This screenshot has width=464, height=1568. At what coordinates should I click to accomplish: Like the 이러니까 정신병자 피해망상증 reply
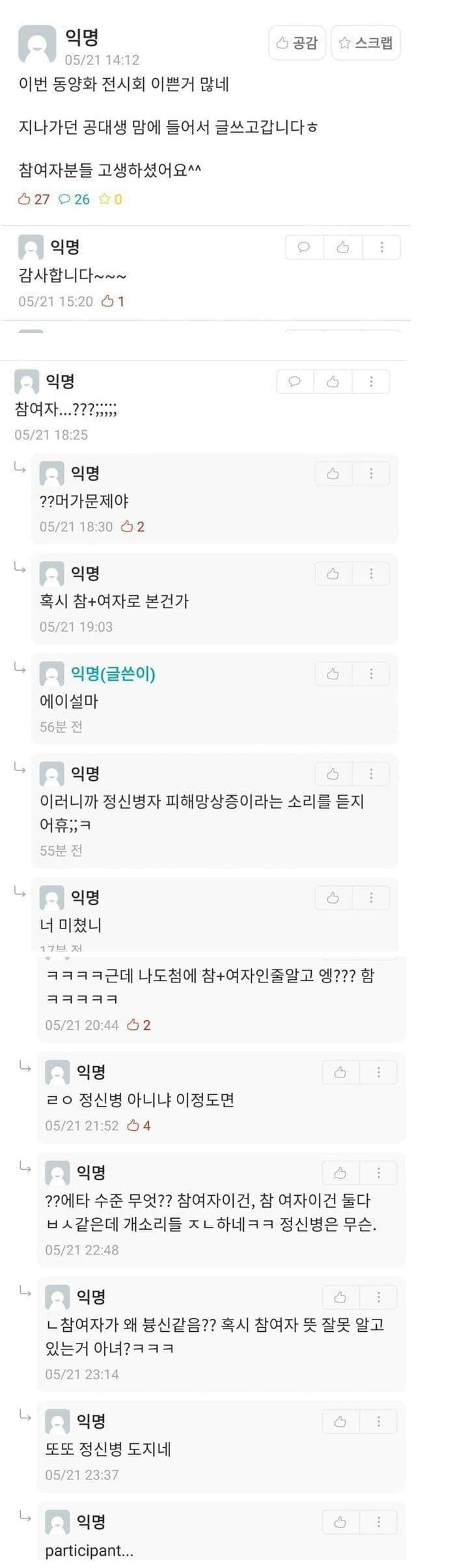[x=333, y=774]
